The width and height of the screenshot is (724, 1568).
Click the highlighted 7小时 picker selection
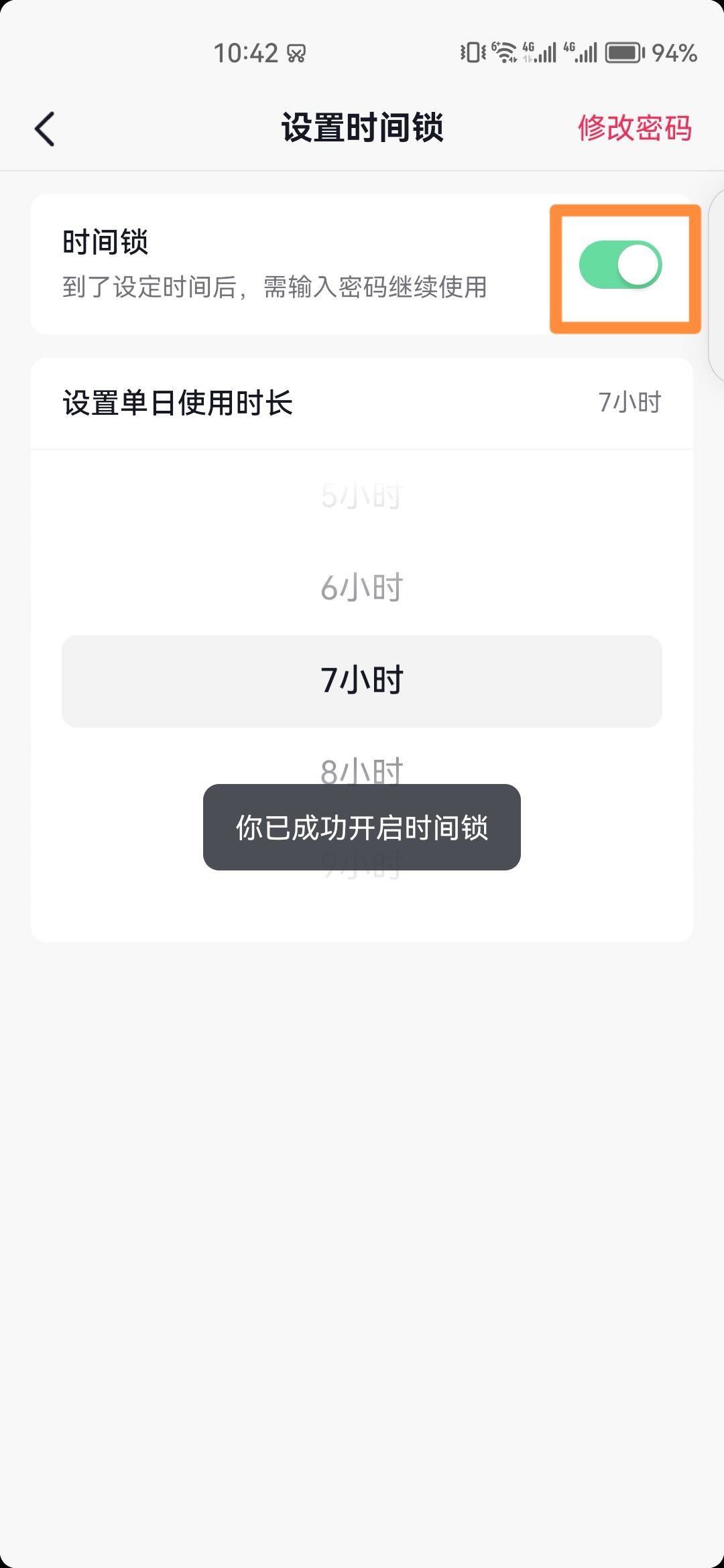(362, 679)
